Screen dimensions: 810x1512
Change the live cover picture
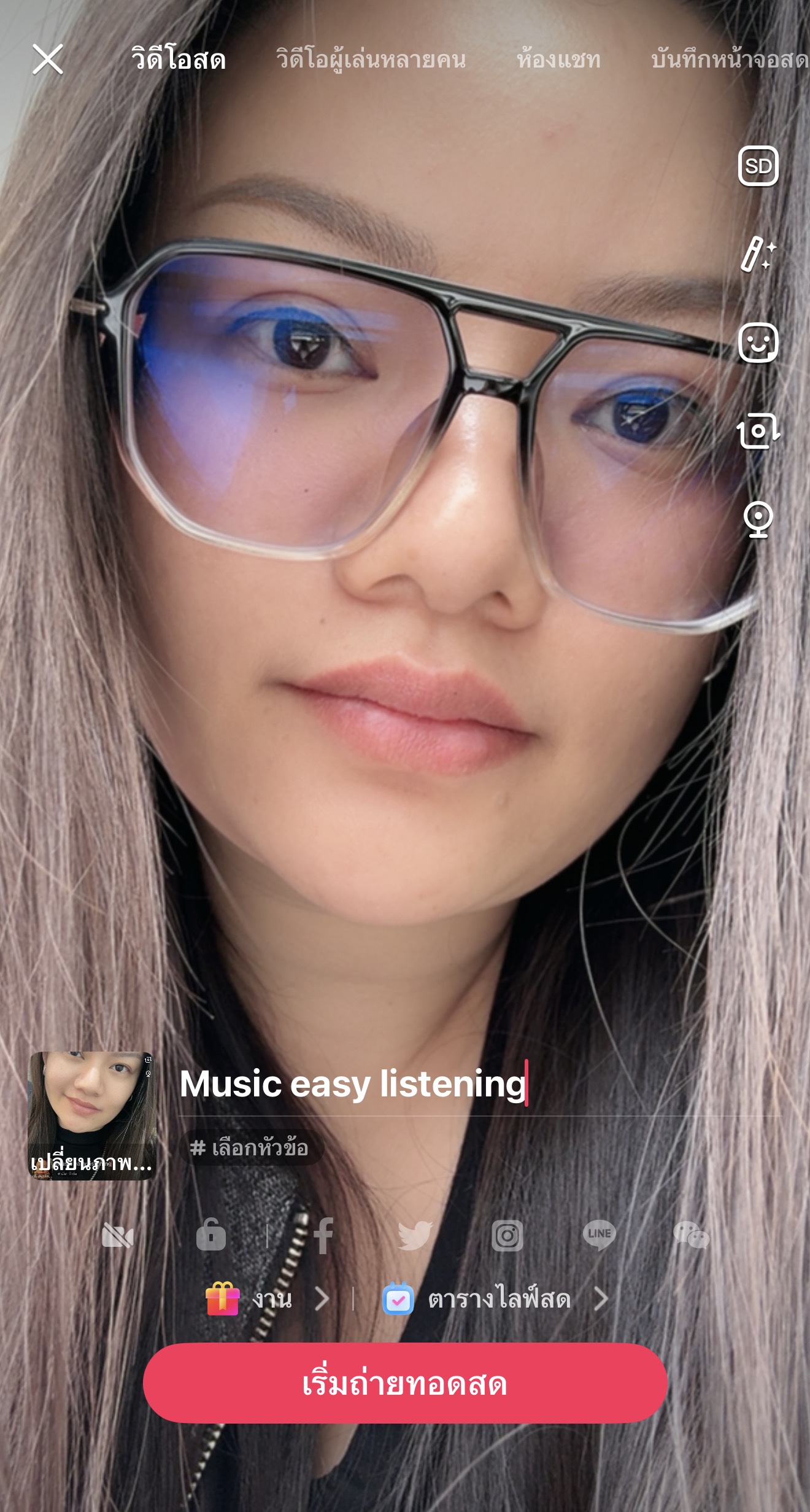coord(92,1115)
